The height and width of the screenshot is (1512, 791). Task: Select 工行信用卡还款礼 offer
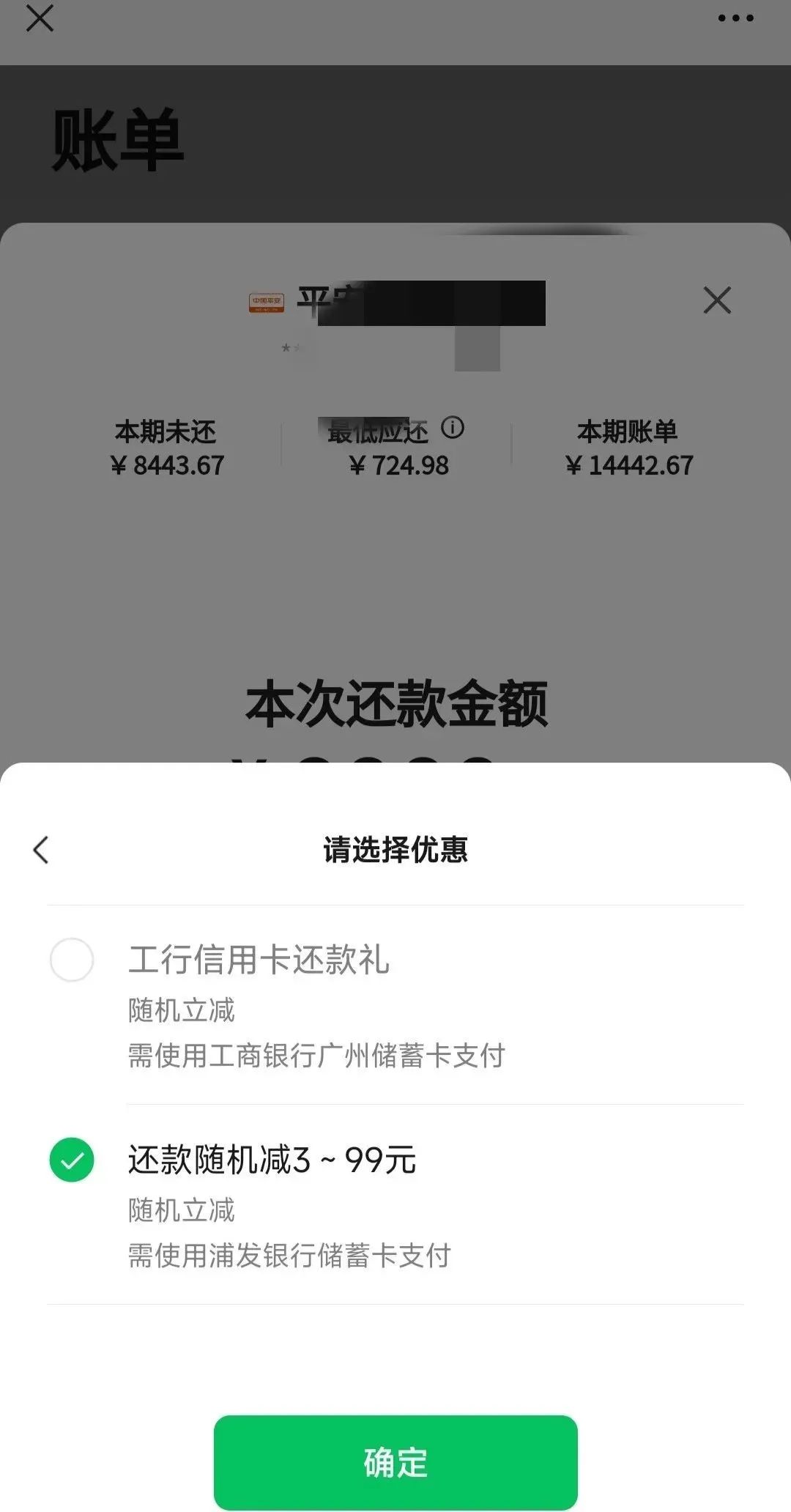(x=72, y=960)
